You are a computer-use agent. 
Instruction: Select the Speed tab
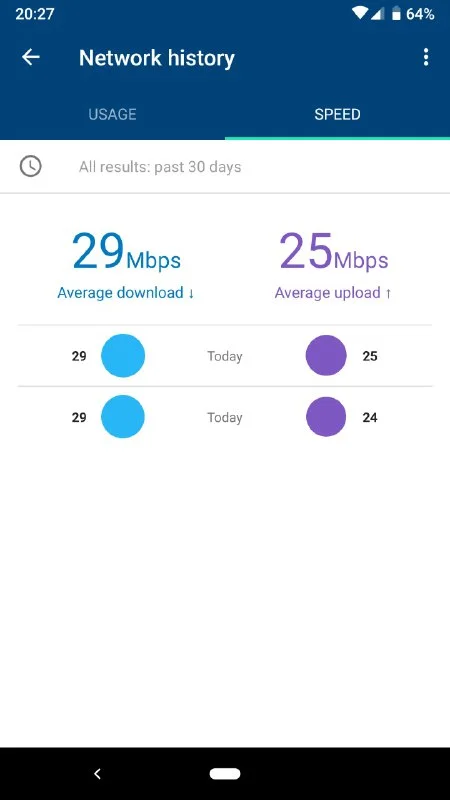(337, 114)
